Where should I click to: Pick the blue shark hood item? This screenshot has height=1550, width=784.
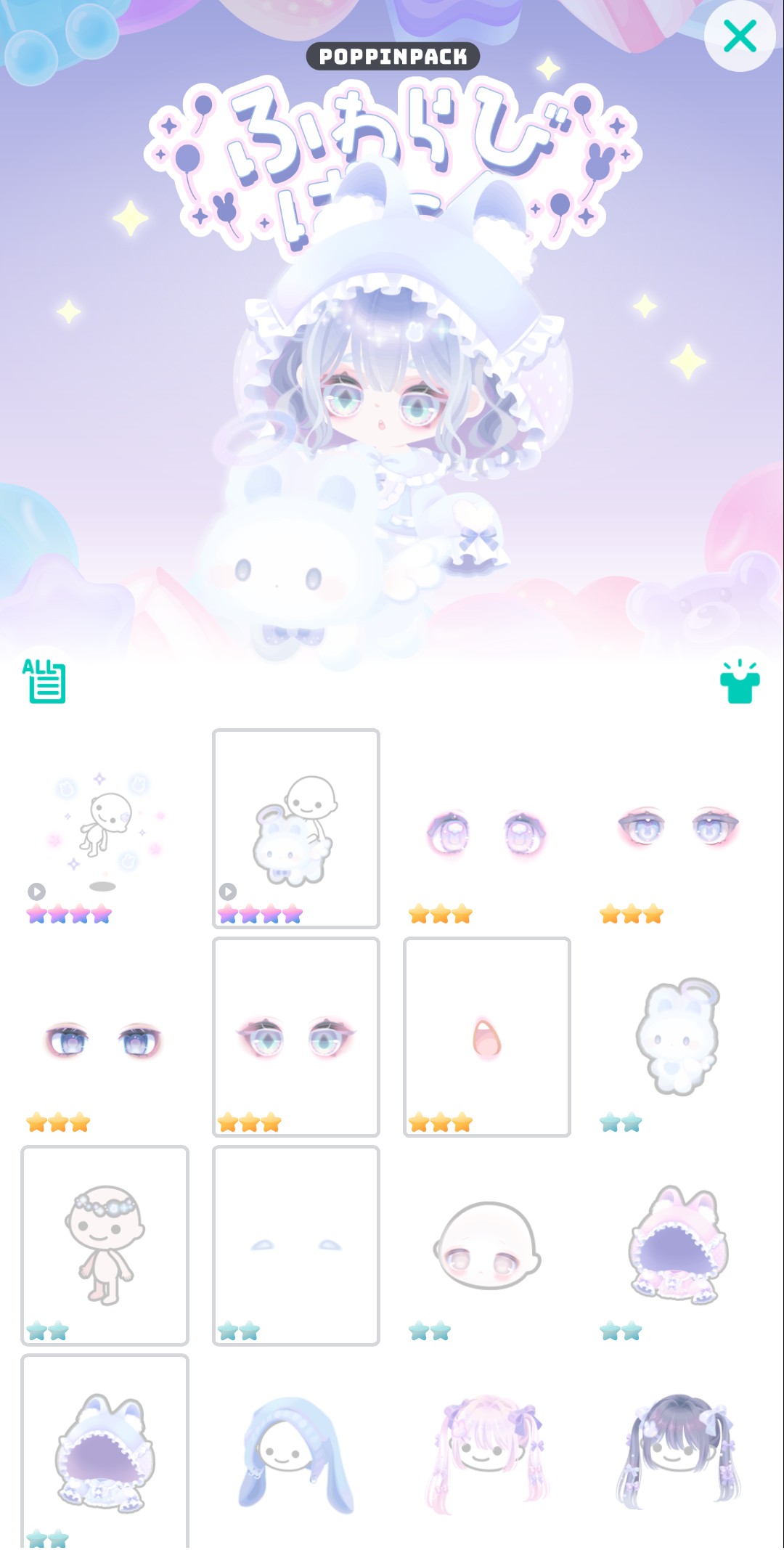click(105, 1452)
